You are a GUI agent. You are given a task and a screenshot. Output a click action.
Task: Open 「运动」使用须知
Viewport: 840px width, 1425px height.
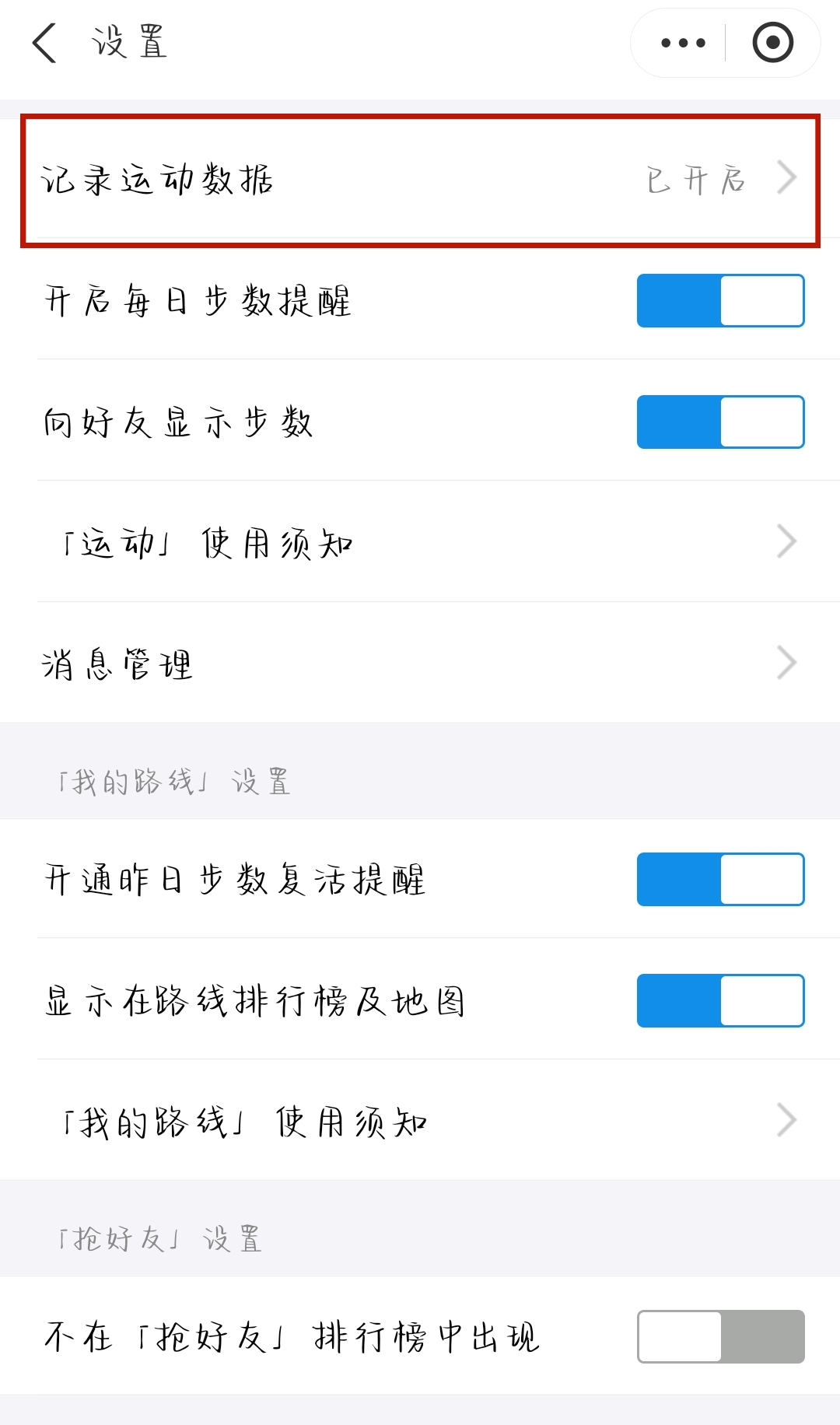(420, 542)
